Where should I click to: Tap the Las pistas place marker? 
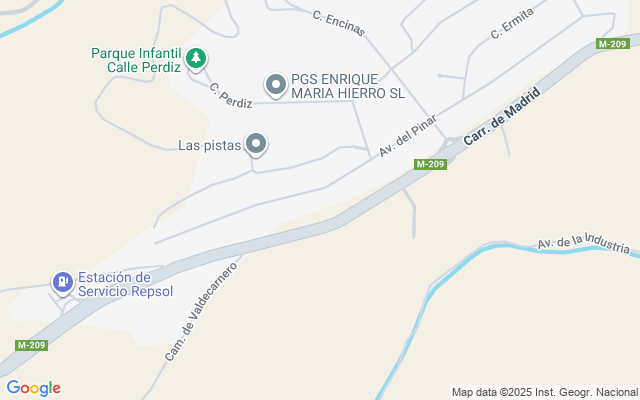257,145
